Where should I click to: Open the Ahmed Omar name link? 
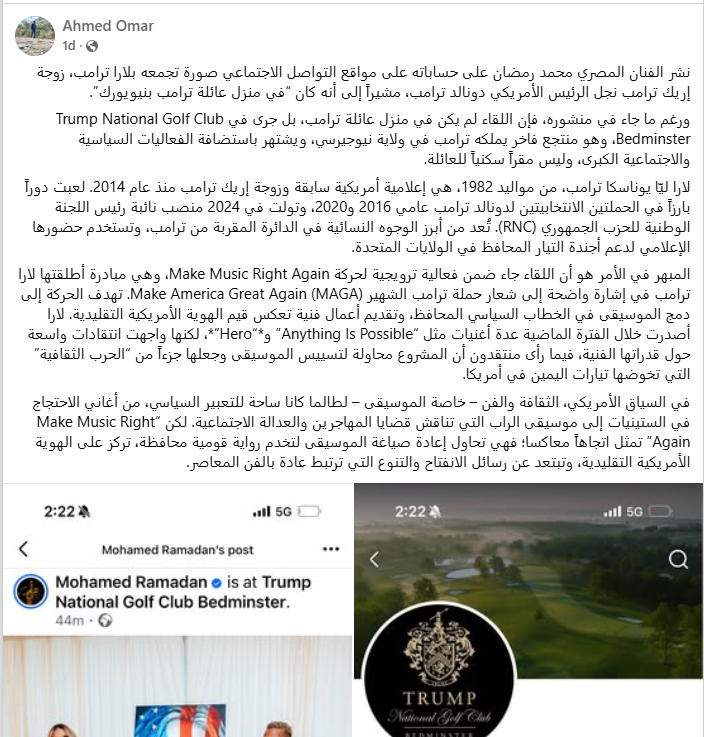point(106,25)
